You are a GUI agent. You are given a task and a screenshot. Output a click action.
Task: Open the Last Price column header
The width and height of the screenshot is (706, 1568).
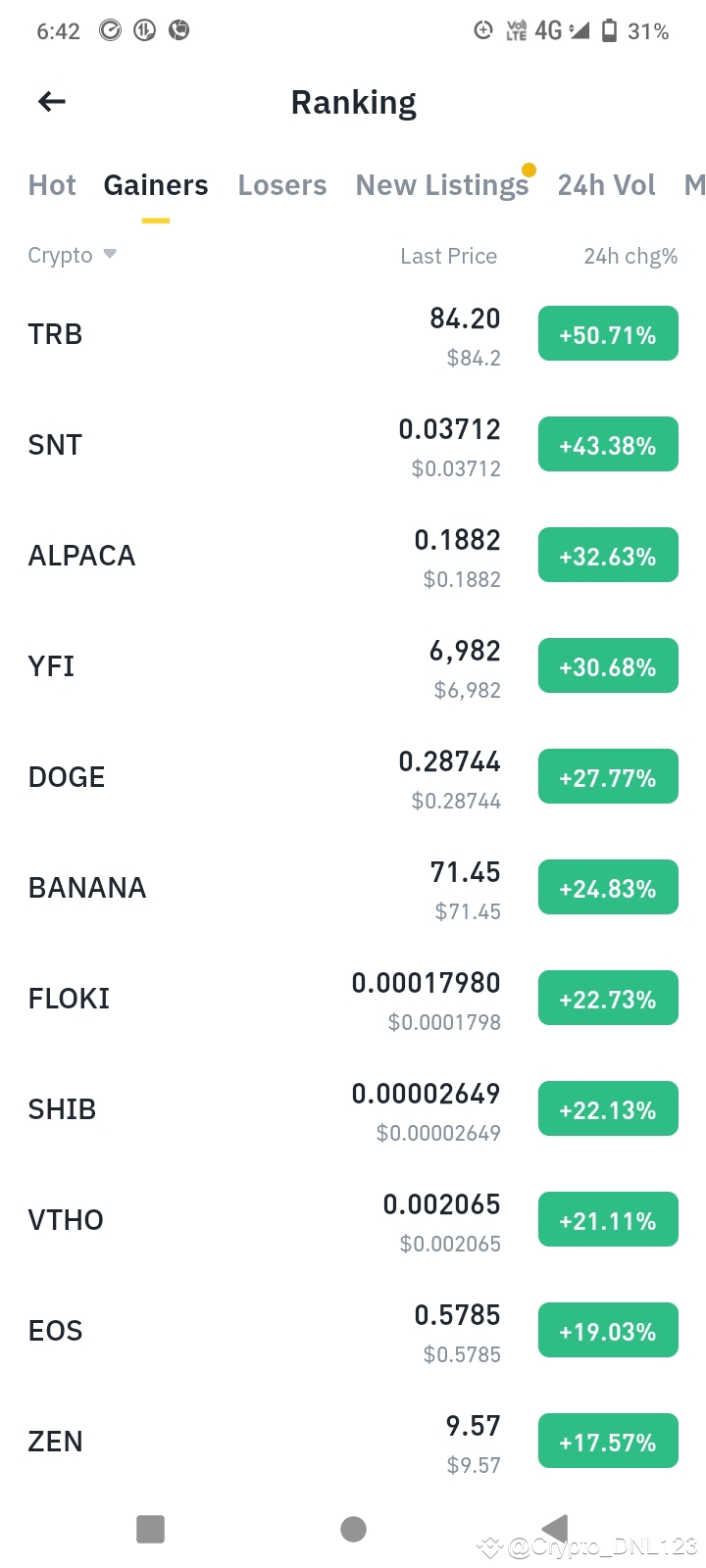(448, 256)
